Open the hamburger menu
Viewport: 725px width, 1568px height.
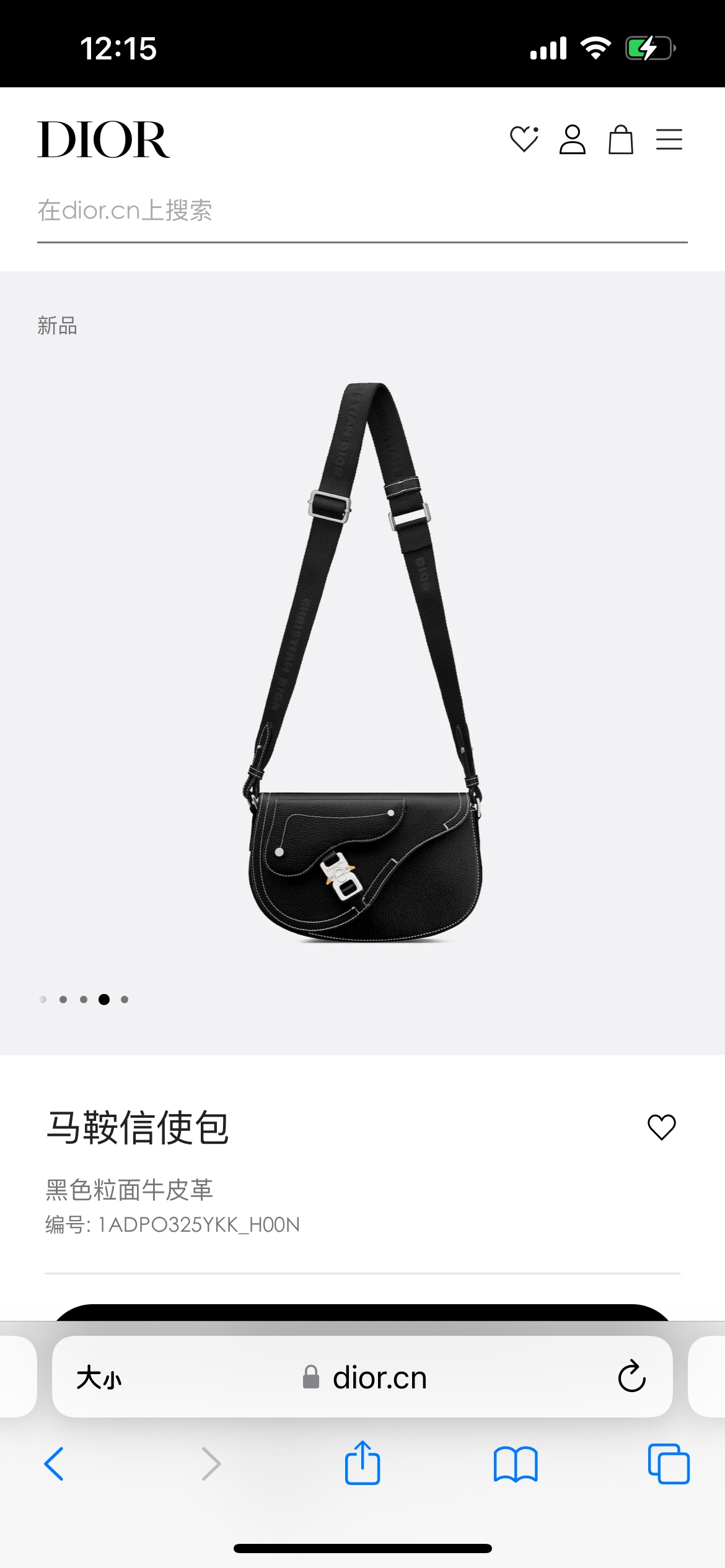click(x=669, y=139)
